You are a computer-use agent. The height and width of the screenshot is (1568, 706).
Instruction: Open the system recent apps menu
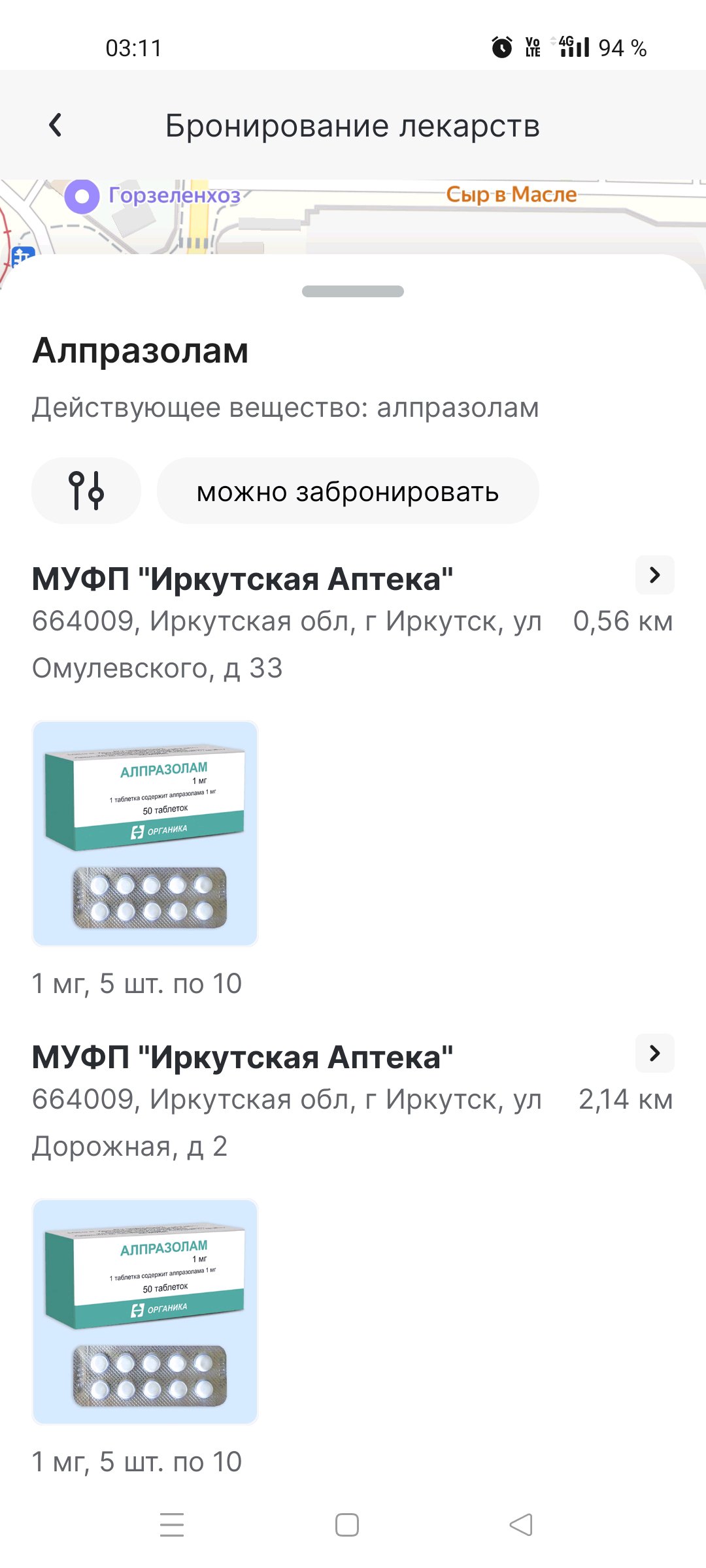point(172,1525)
